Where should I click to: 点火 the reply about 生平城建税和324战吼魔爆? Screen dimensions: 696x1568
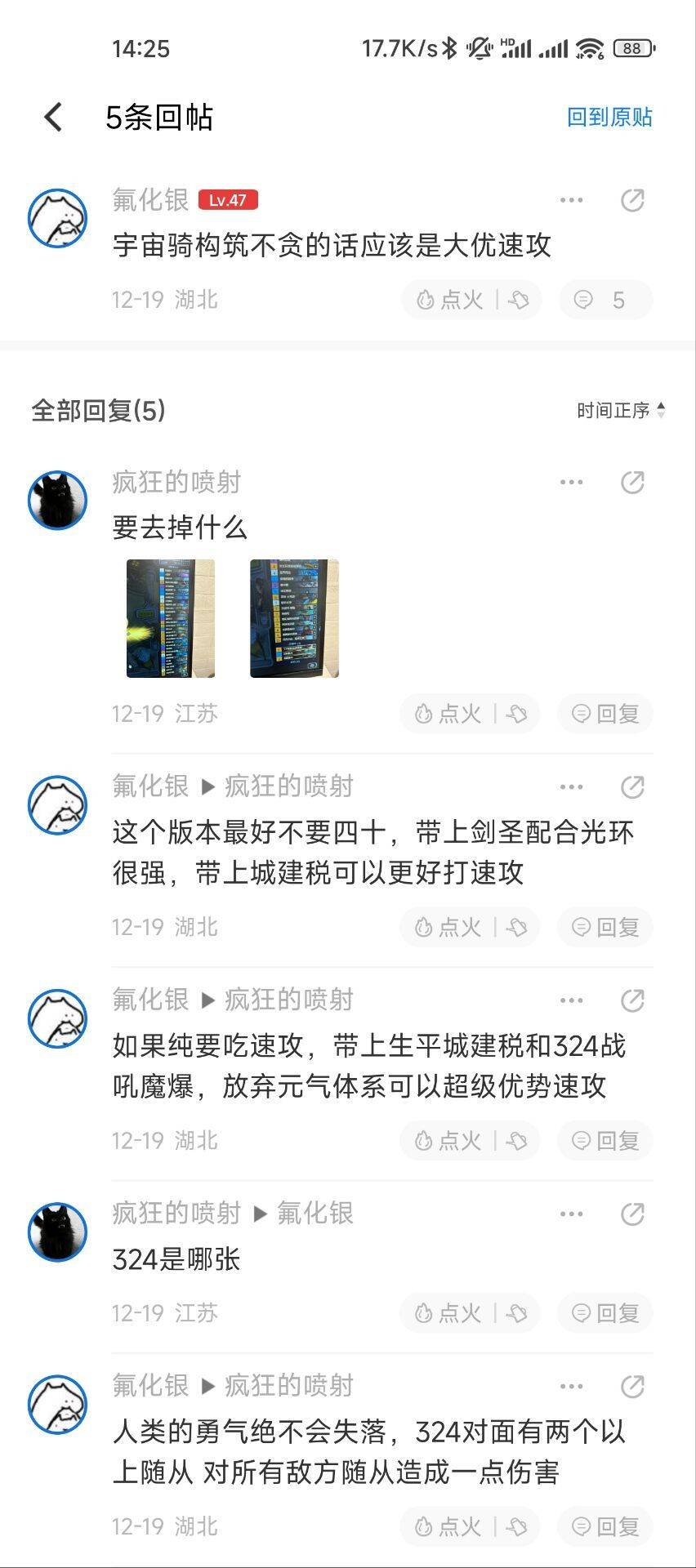point(448,1140)
